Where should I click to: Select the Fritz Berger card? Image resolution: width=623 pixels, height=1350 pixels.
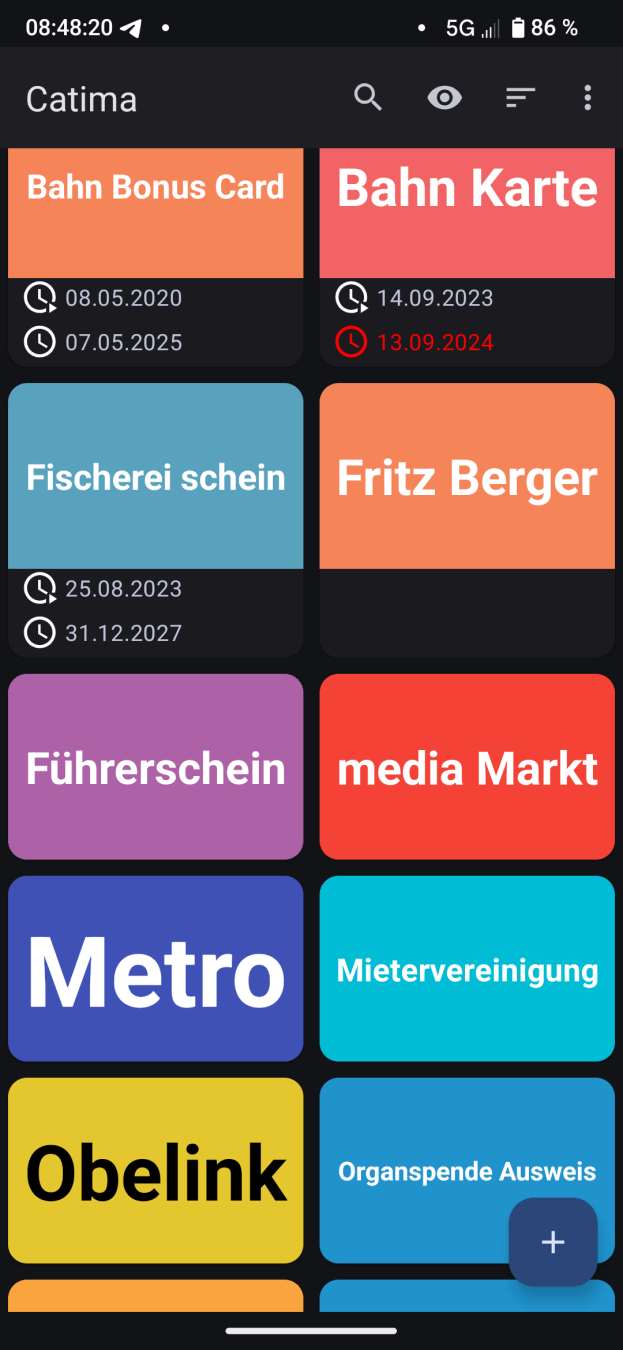pos(467,520)
